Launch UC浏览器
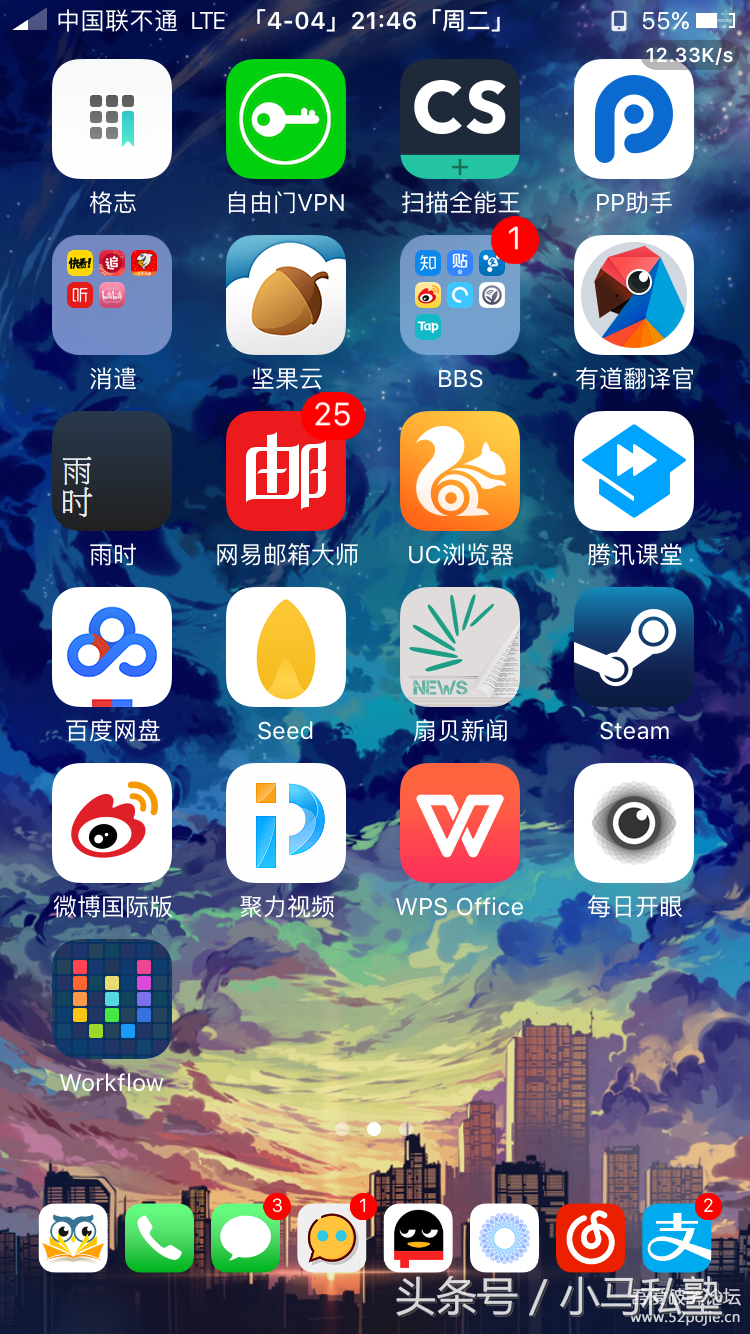 [x=460, y=471]
